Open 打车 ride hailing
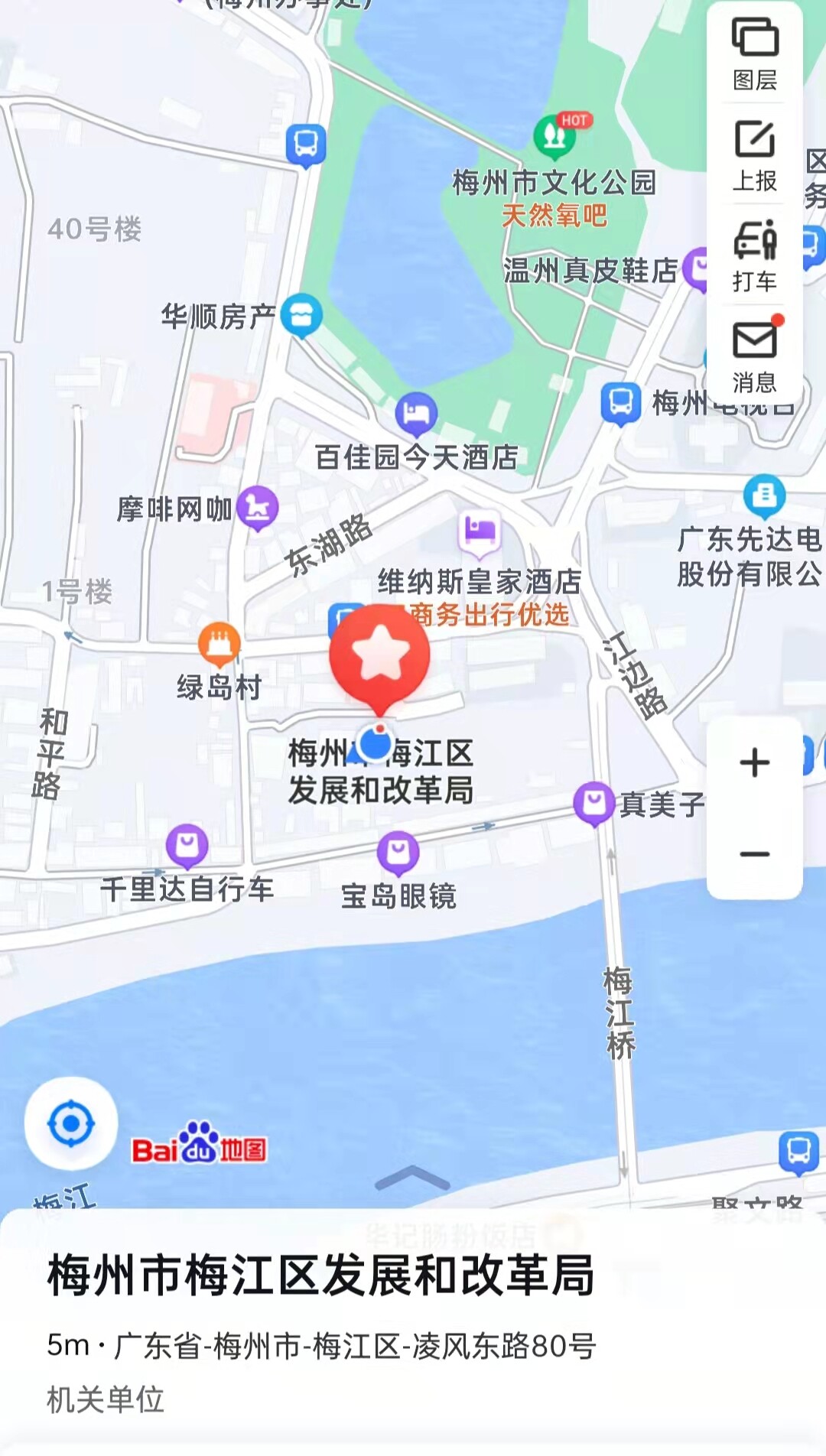The height and width of the screenshot is (1456, 826). [755, 256]
